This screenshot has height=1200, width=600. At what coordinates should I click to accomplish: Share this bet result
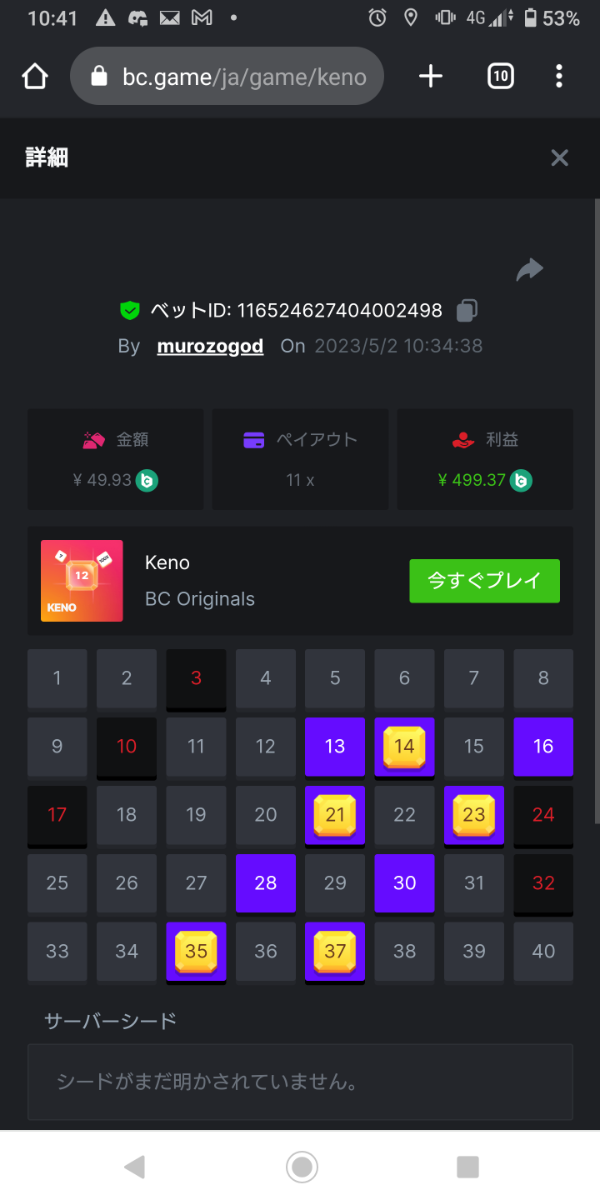pos(529,269)
